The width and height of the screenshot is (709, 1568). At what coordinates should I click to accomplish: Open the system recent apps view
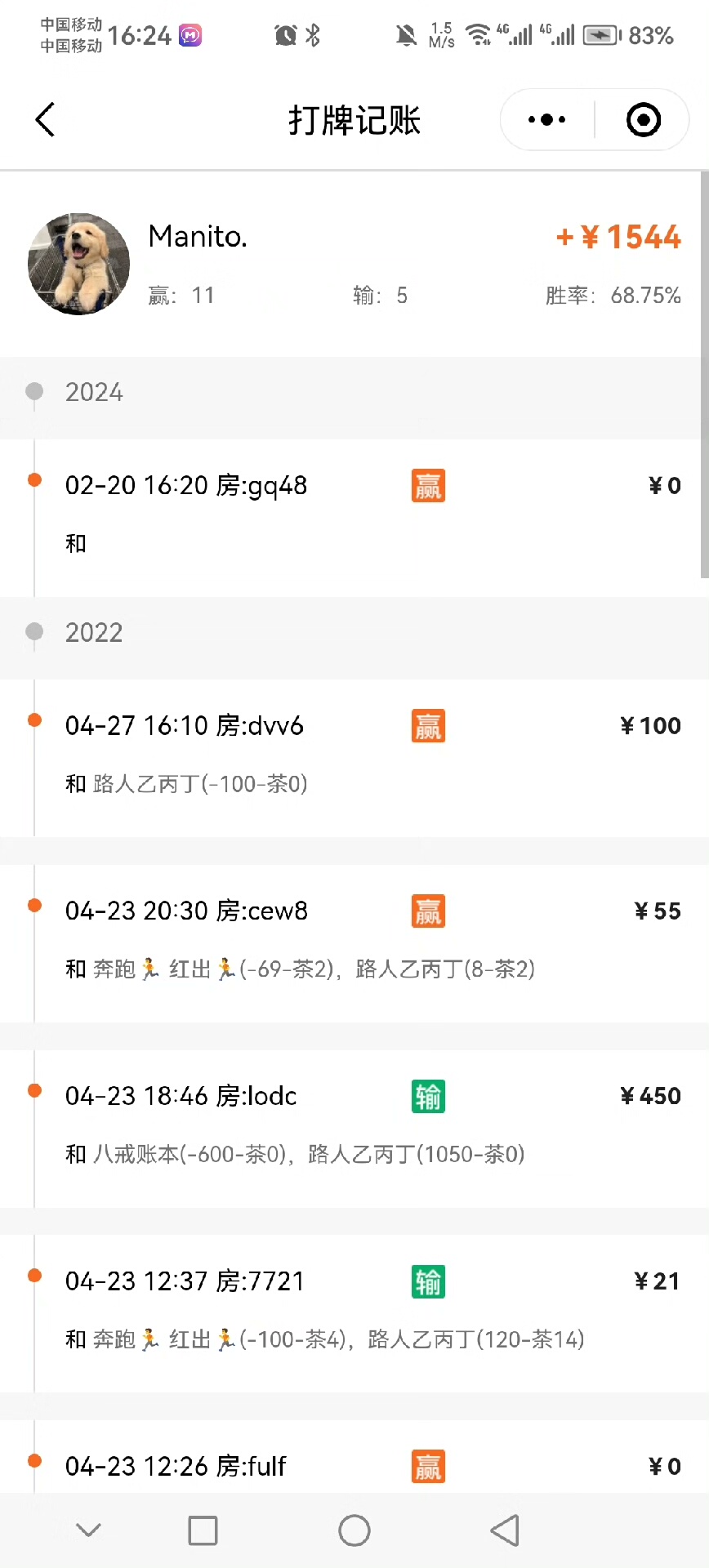coord(203,1530)
